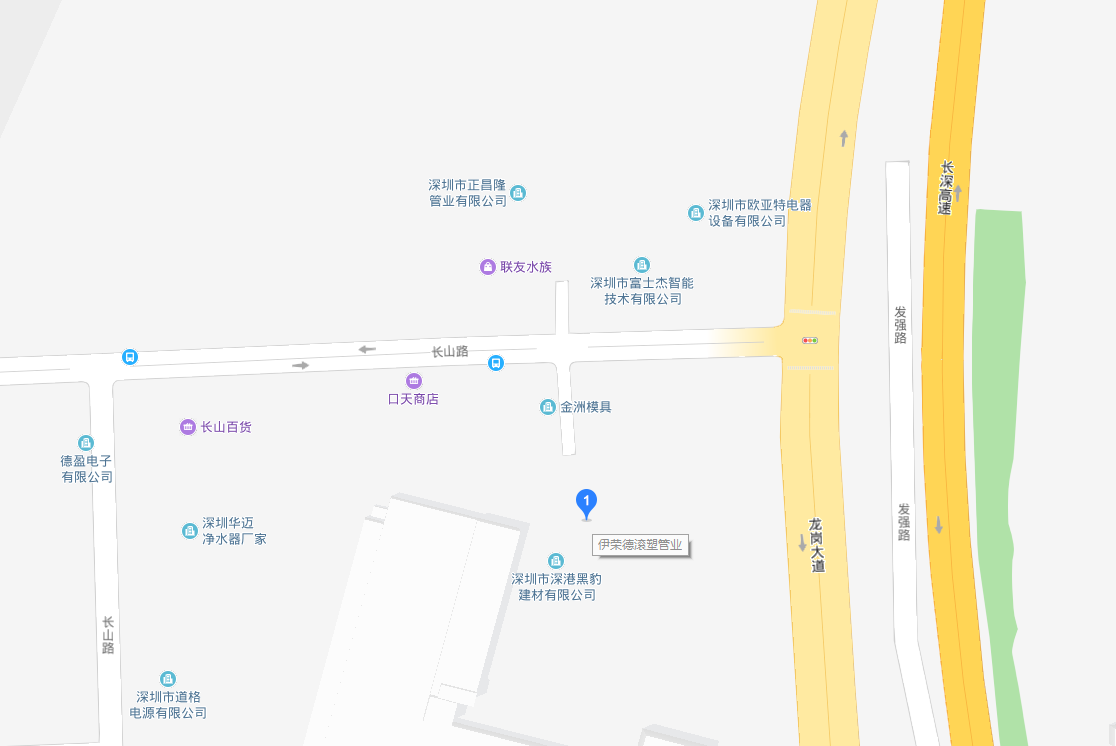
Task: Select the 深圳华迈净水器厂家 marker
Action: click(x=189, y=530)
